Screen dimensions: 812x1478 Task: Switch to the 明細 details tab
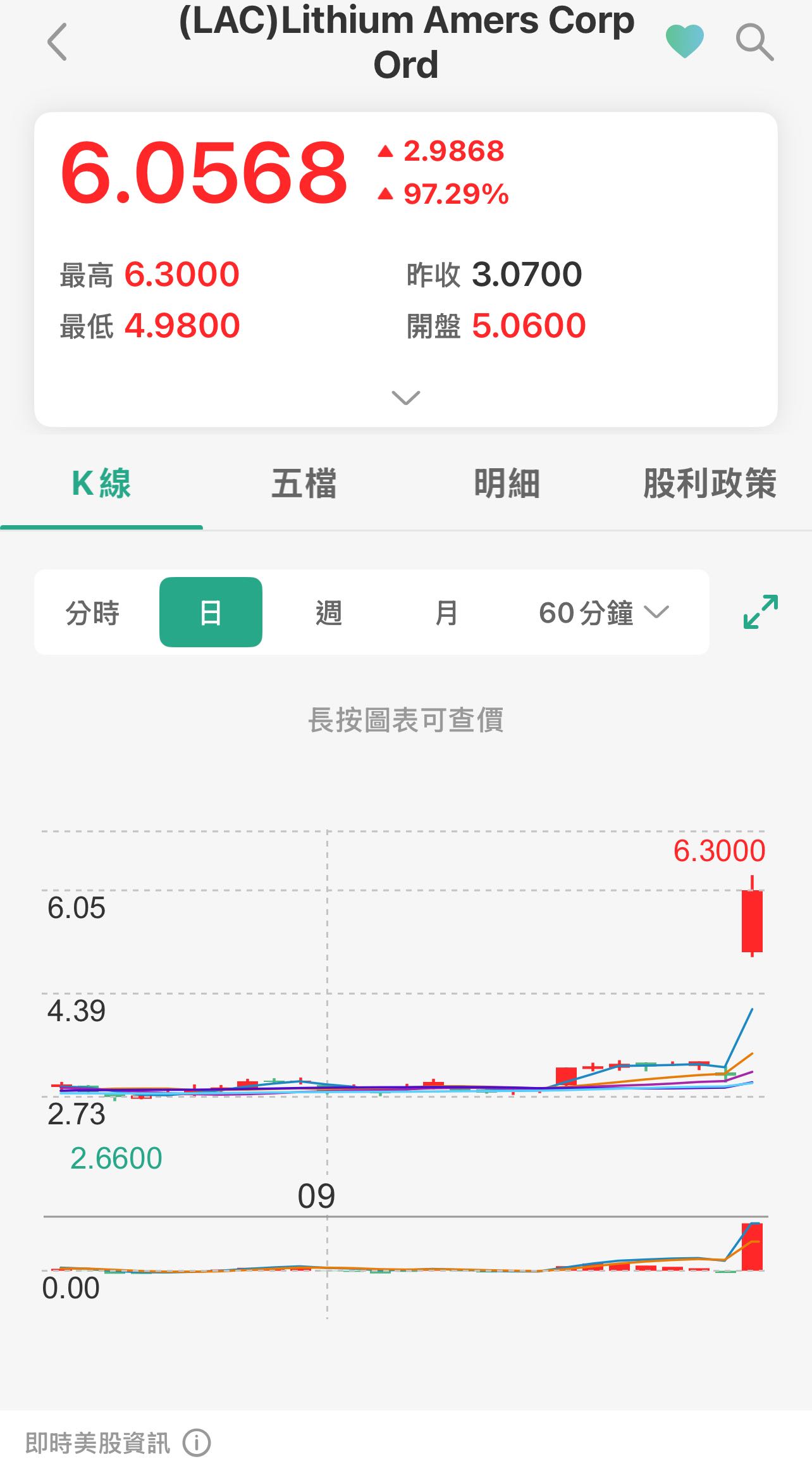pos(506,483)
